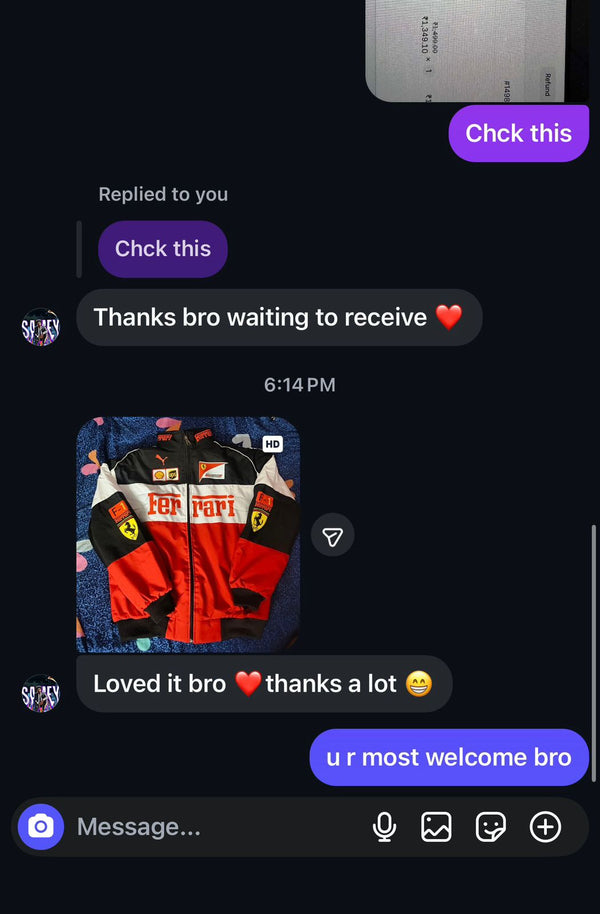Open the photo gallery picker
Image resolution: width=600 pixels, height=914 pixels.
(x=436, y=827)
